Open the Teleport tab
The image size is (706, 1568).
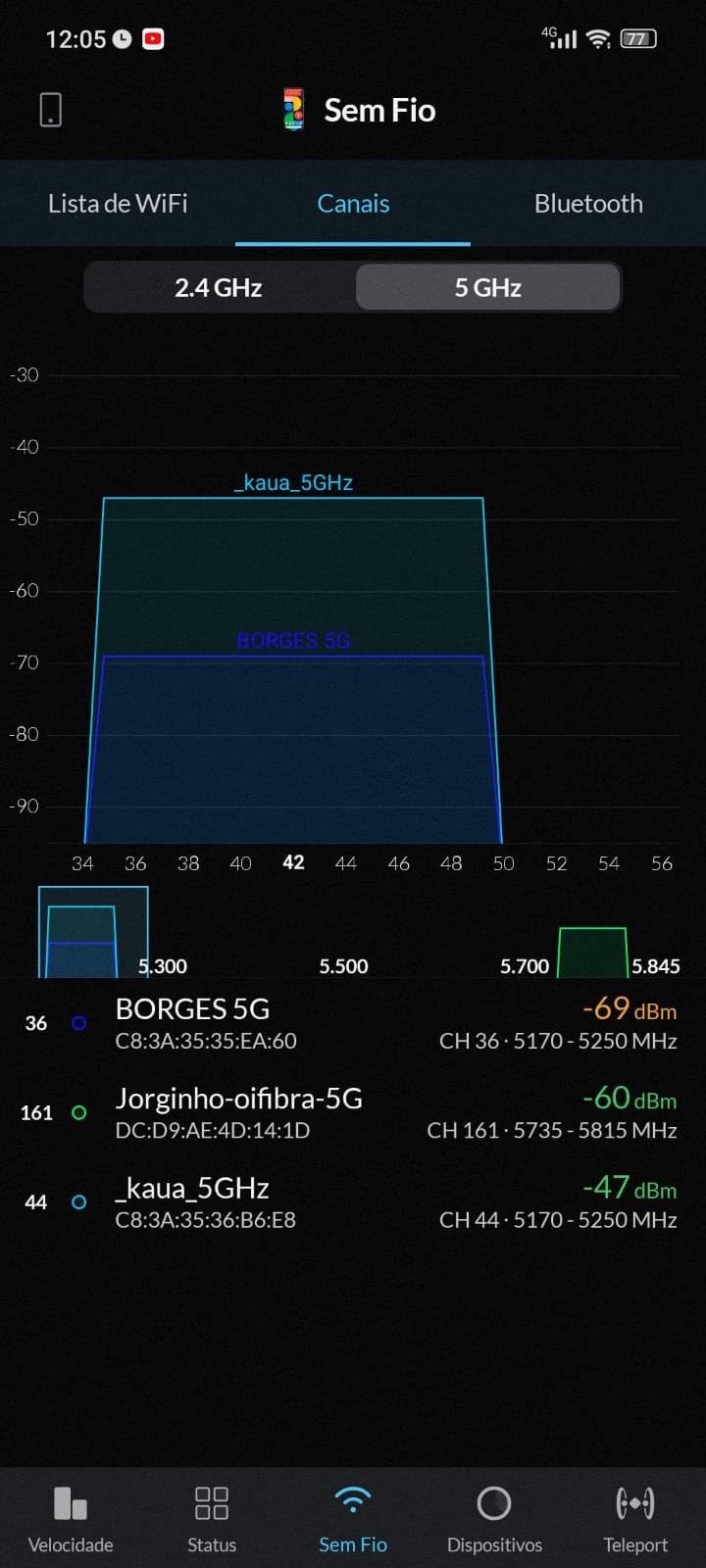coord(635,1519)
